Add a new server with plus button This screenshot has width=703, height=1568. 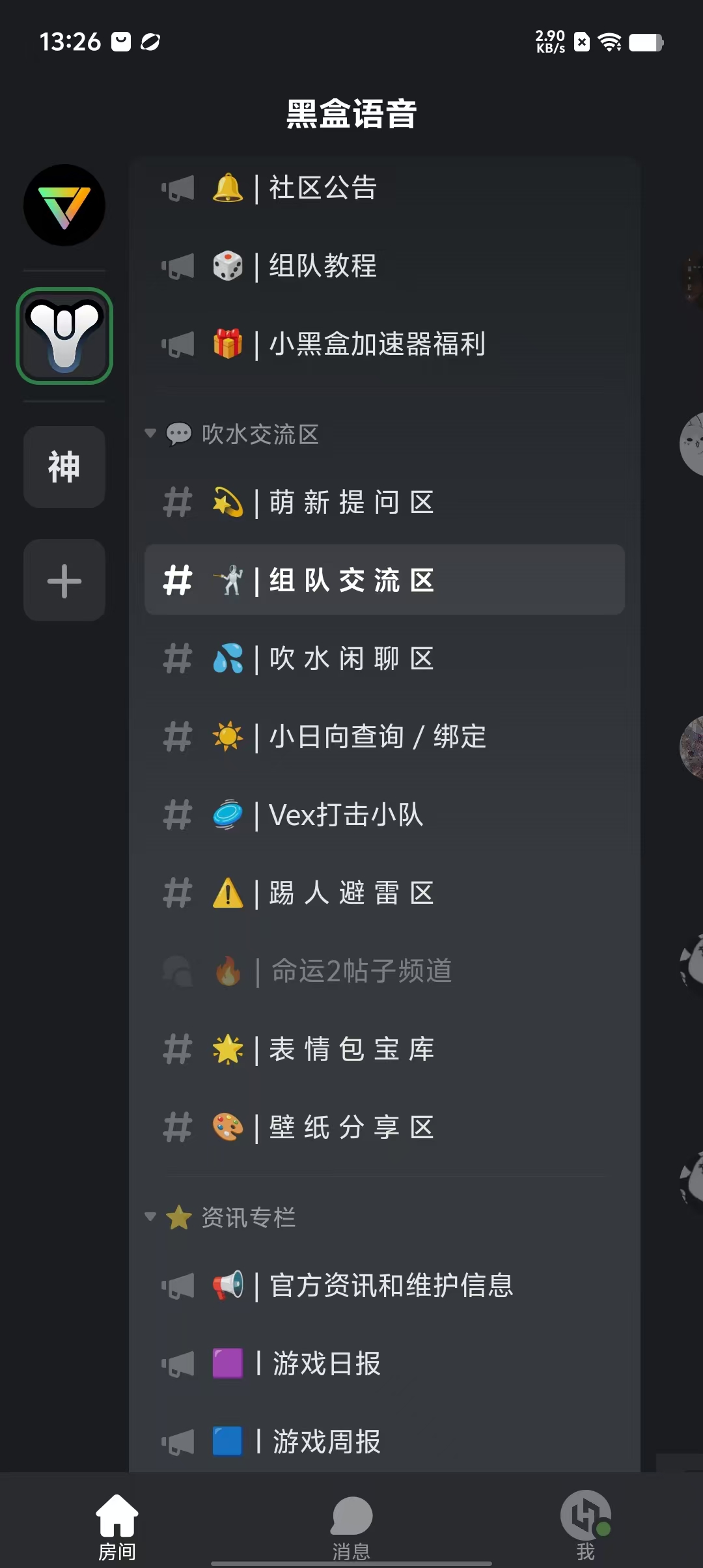click(64, 580)
